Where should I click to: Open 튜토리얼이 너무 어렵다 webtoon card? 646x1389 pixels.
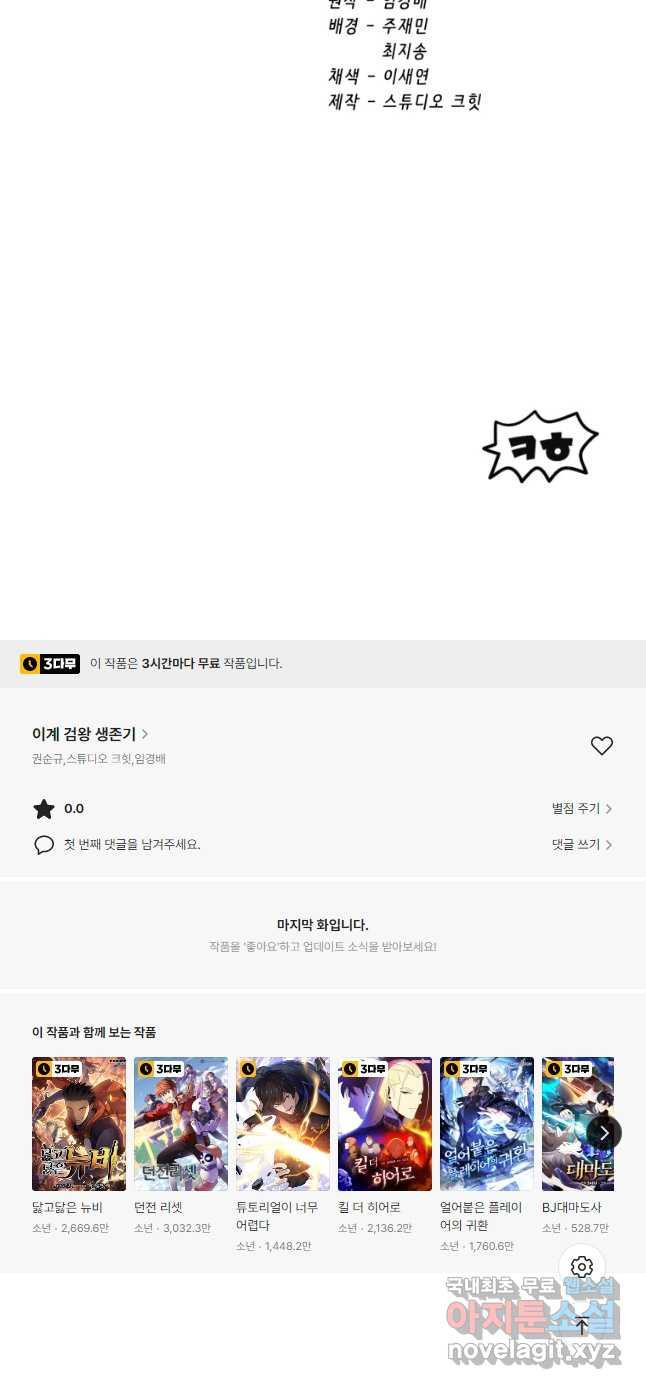[283, 1124]
